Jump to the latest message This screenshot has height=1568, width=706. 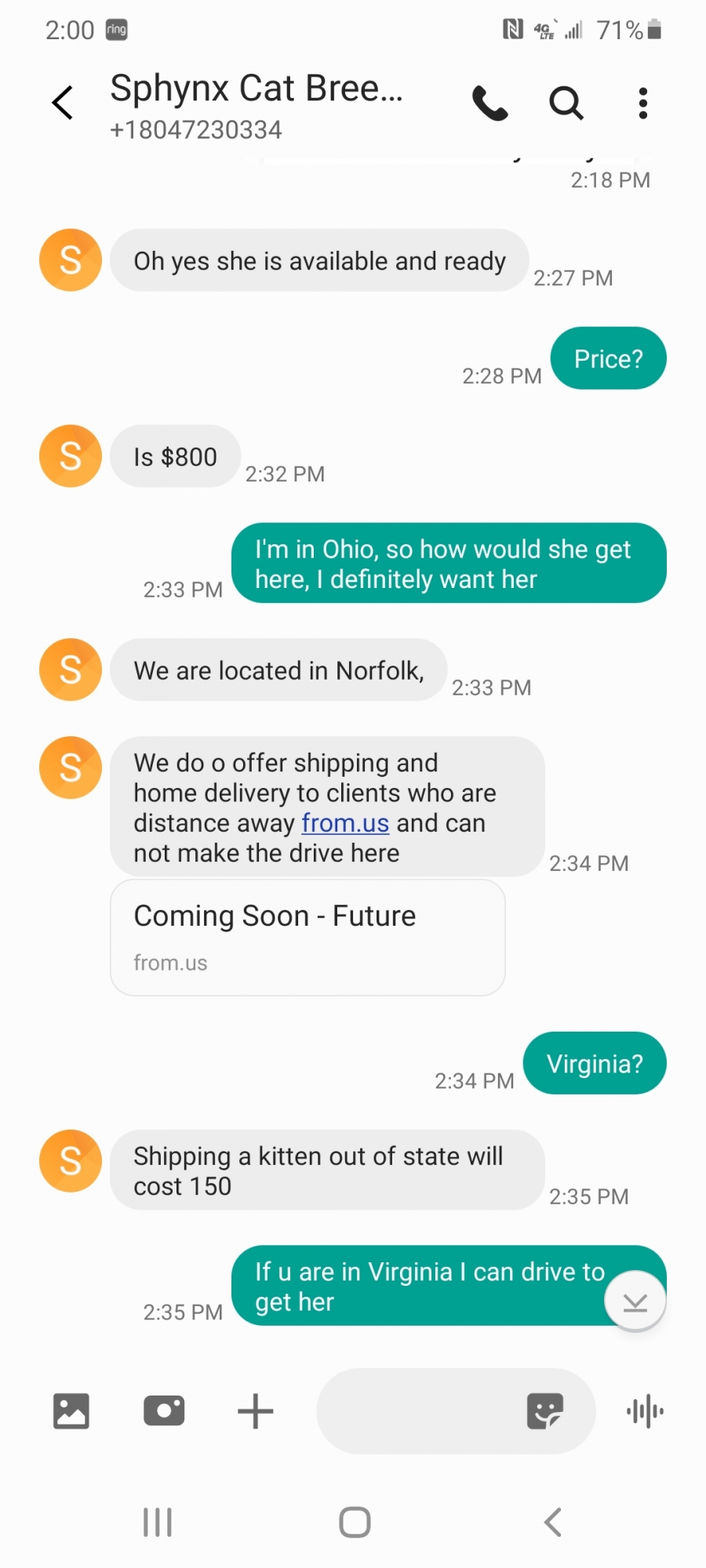click(x=635, y=1301)
